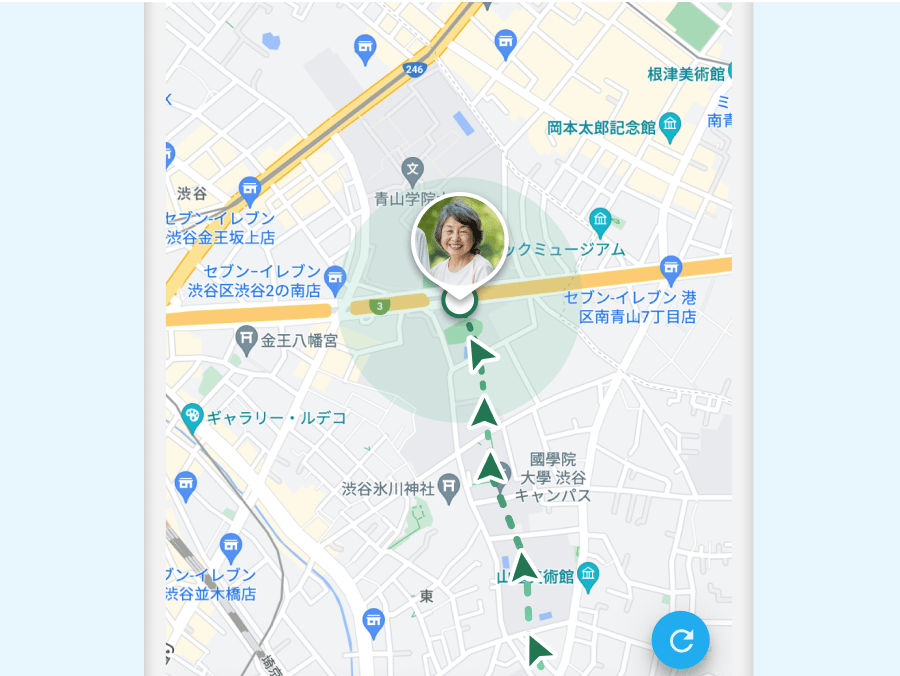Refresh the location with the round arrow button
The image size is (900, 676).
[x=681, y=640]
